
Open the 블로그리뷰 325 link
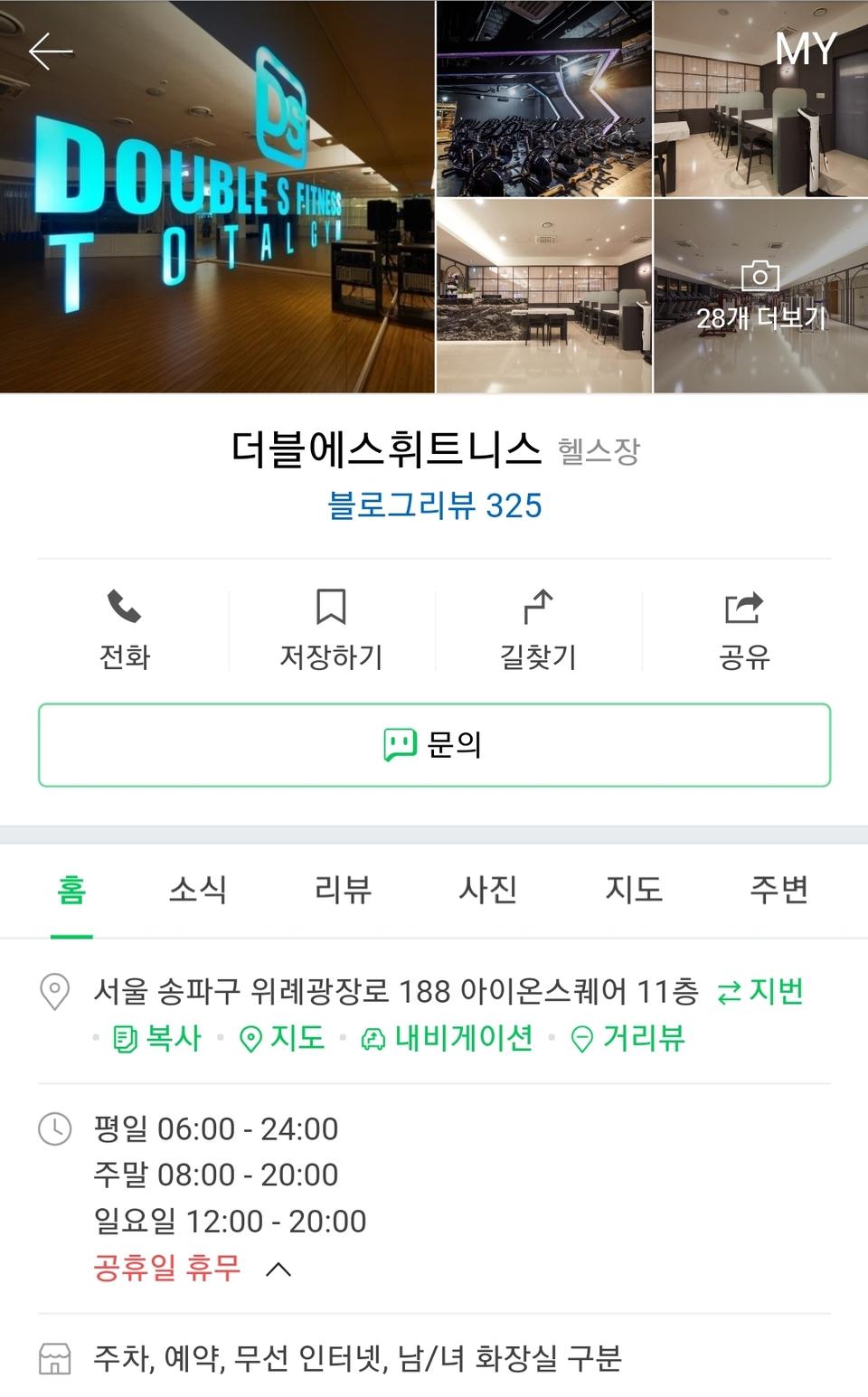pyautogui.click(x=434, y=508)
